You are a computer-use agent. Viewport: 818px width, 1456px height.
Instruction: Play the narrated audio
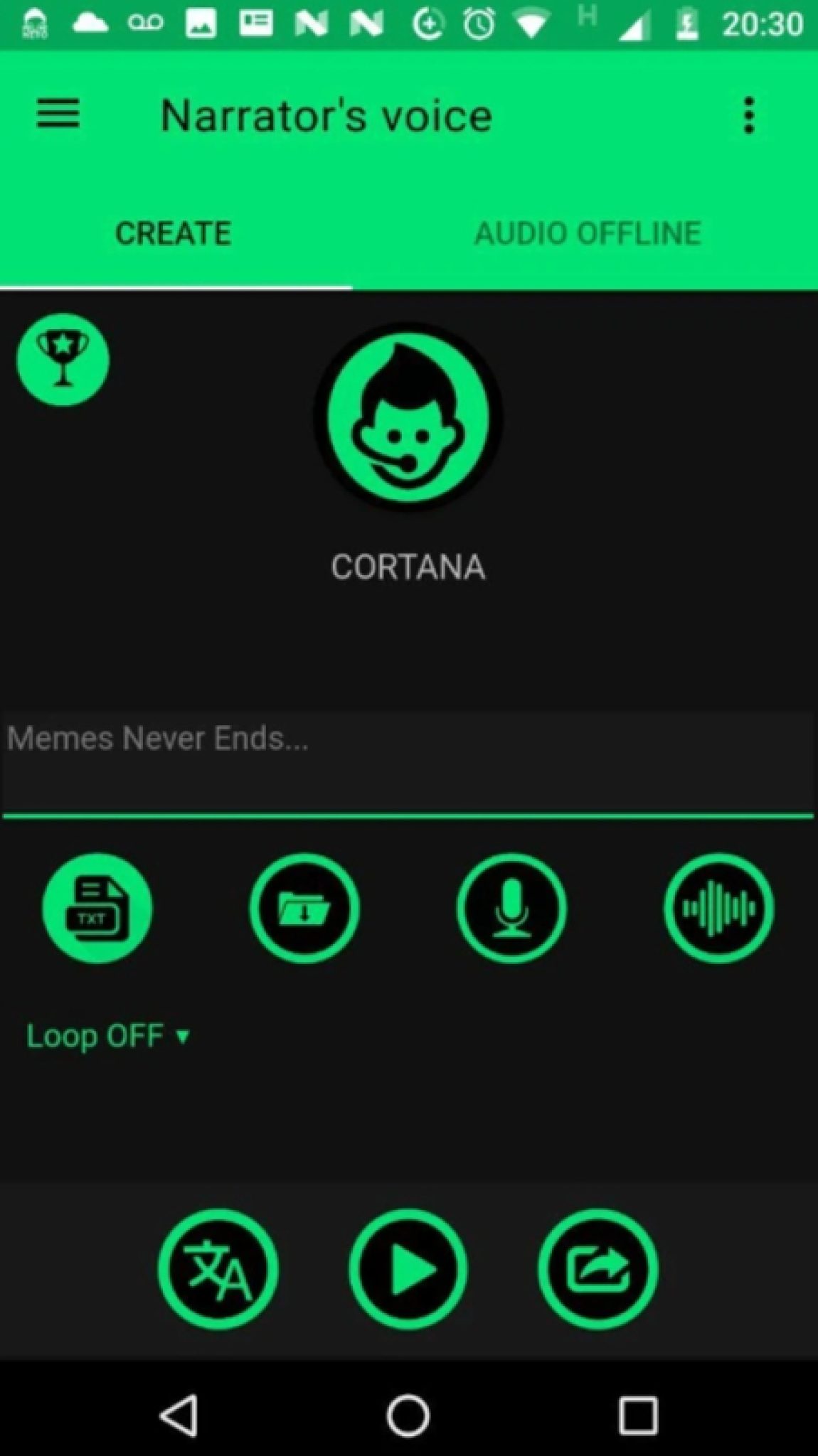point(408,1269)
